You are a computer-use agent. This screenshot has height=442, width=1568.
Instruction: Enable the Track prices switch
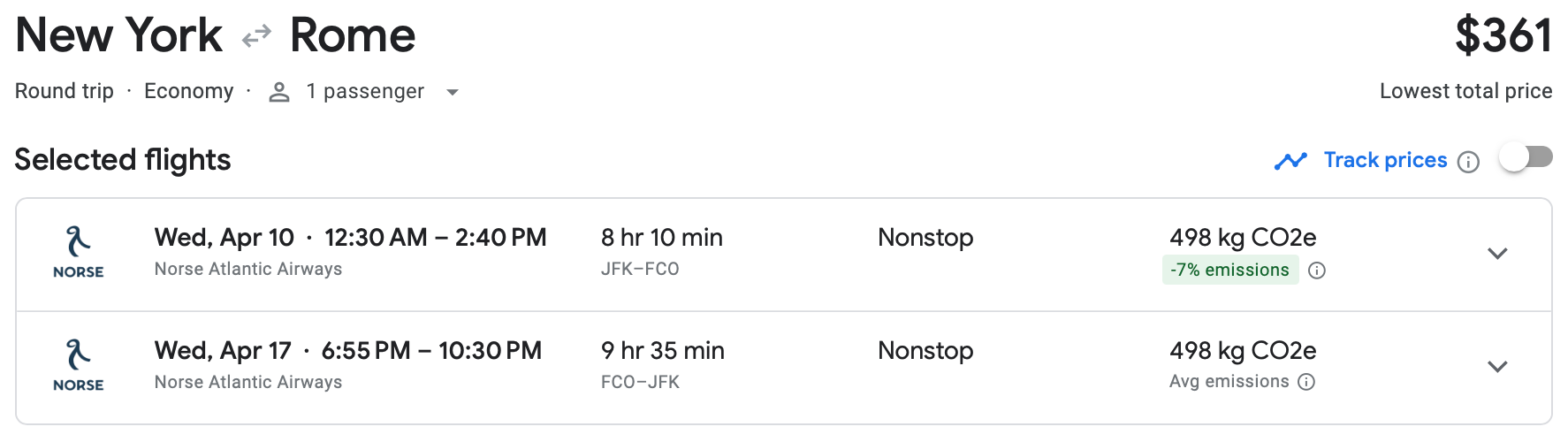[1526, 158]
